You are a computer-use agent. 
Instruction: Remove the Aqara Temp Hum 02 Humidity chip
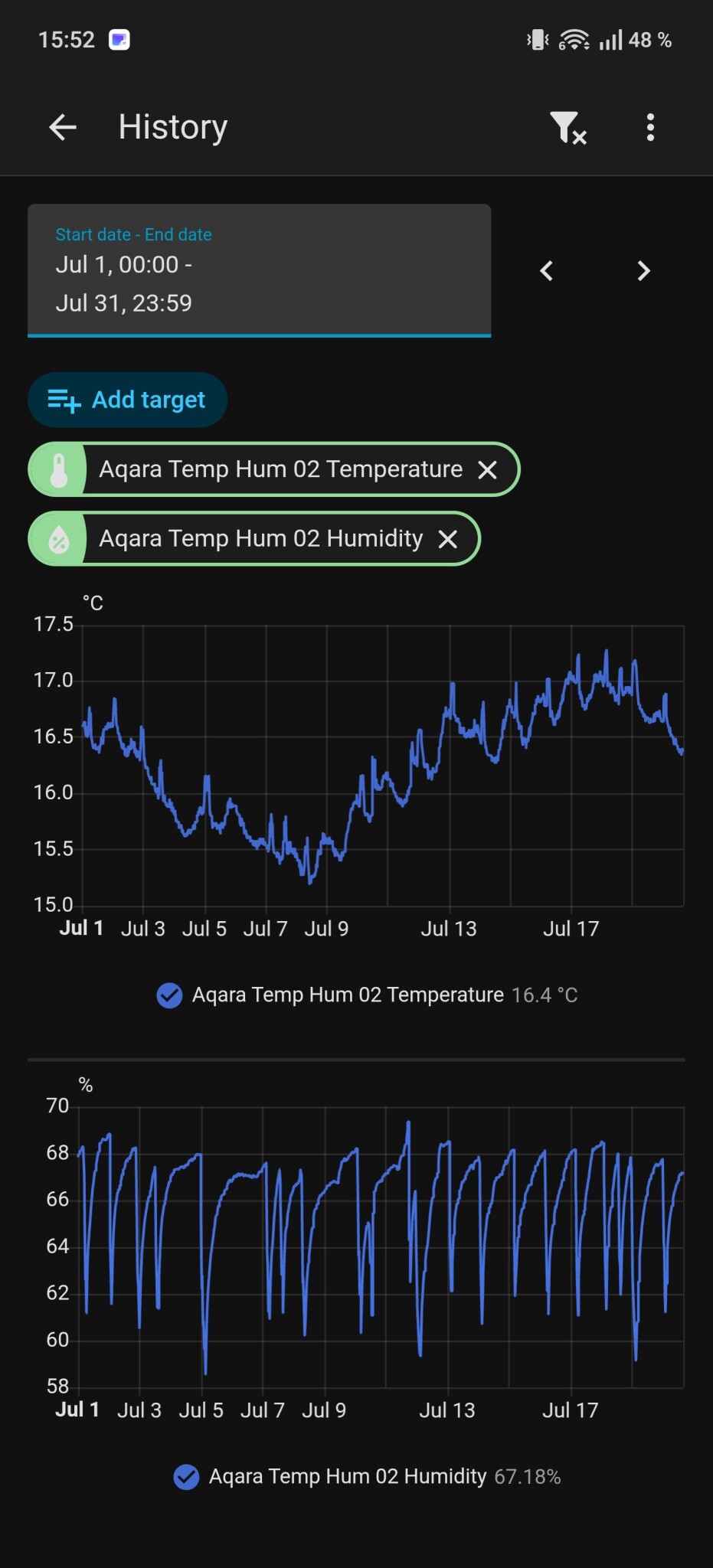tap(448, 539)
